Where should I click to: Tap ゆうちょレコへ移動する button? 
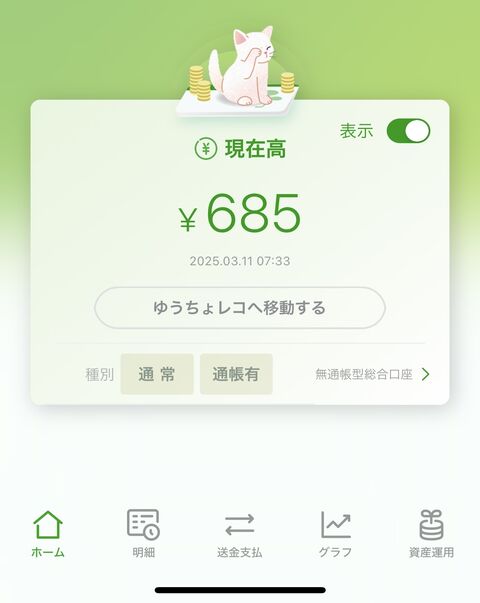coord(240,308)
